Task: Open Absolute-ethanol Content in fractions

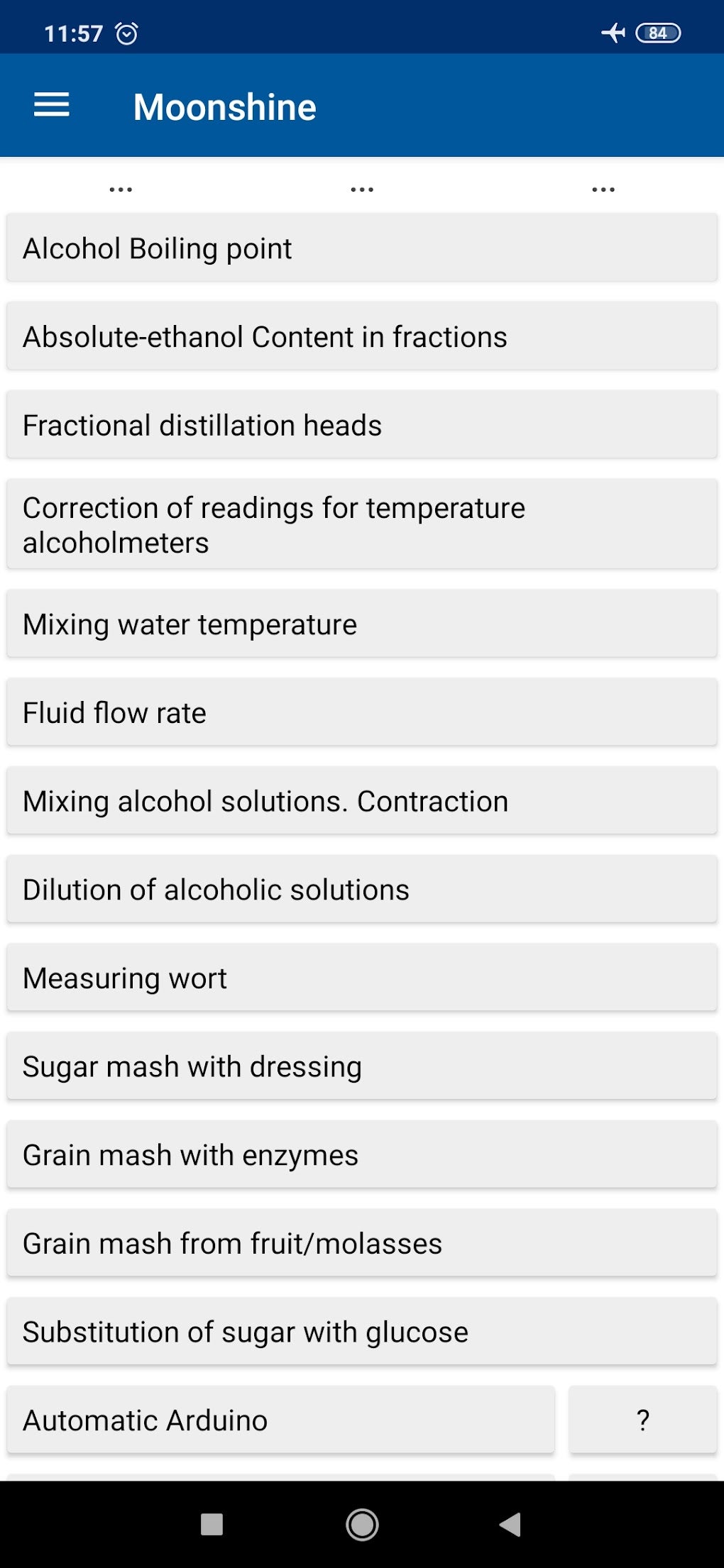Action: click(361, 336)
